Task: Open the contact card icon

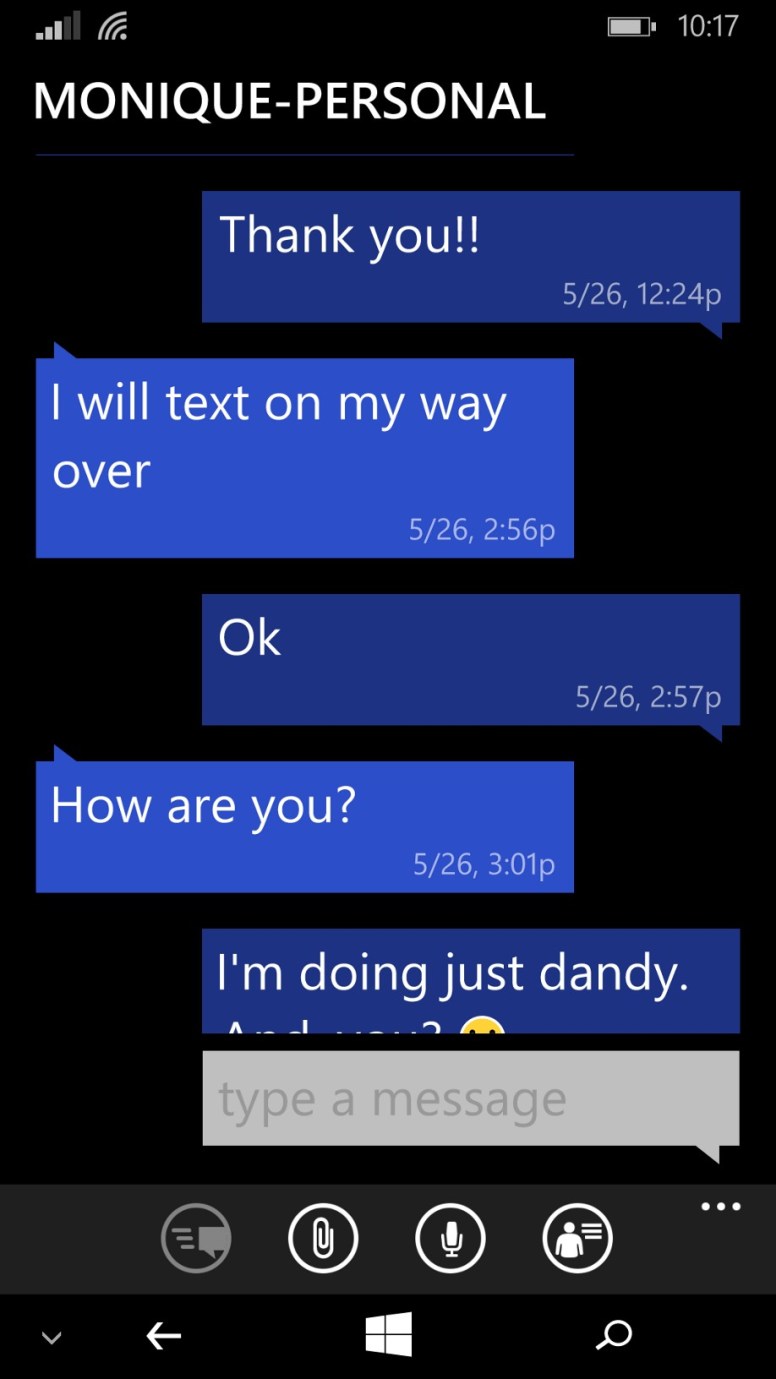Action: [577, 1239]
